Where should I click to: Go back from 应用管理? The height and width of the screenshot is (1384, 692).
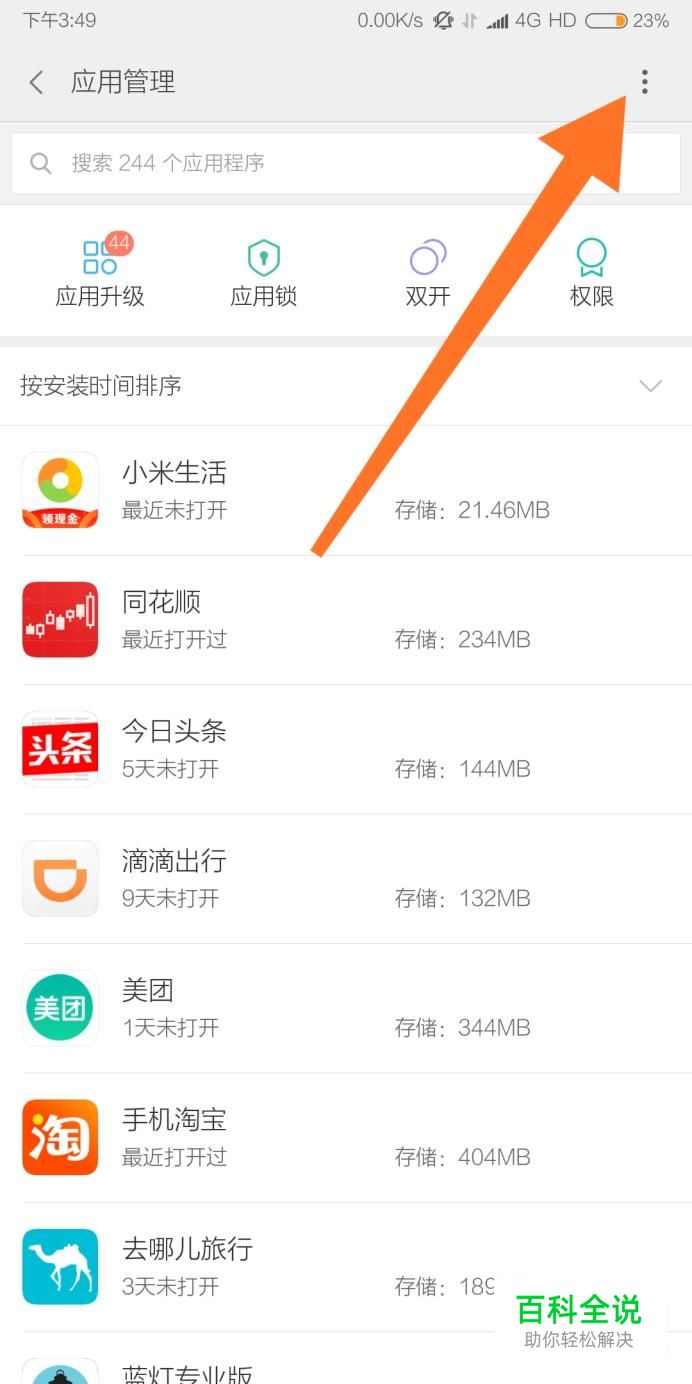(x=37, y=82)
